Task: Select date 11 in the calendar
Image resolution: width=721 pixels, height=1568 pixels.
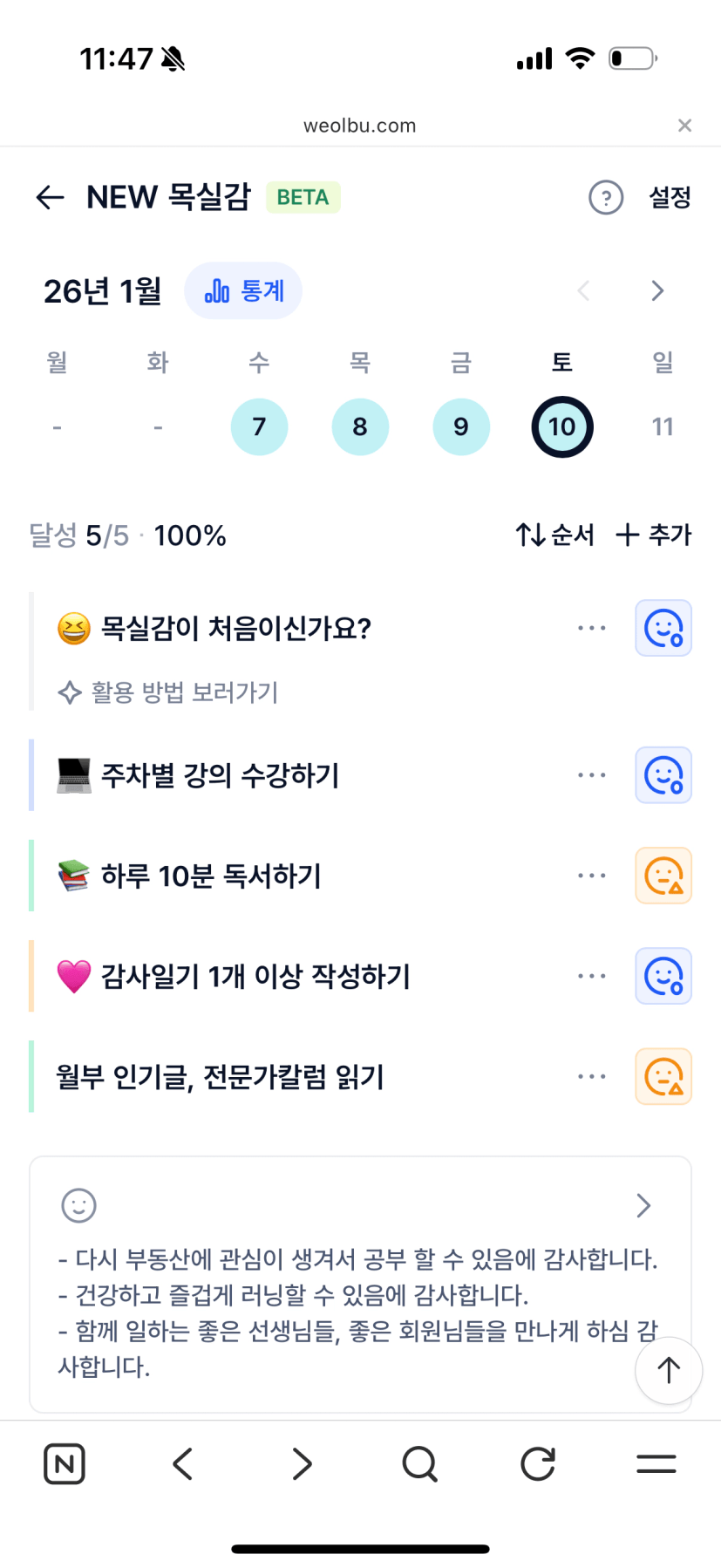Action: pyautogui.click(x=663, y=426)
